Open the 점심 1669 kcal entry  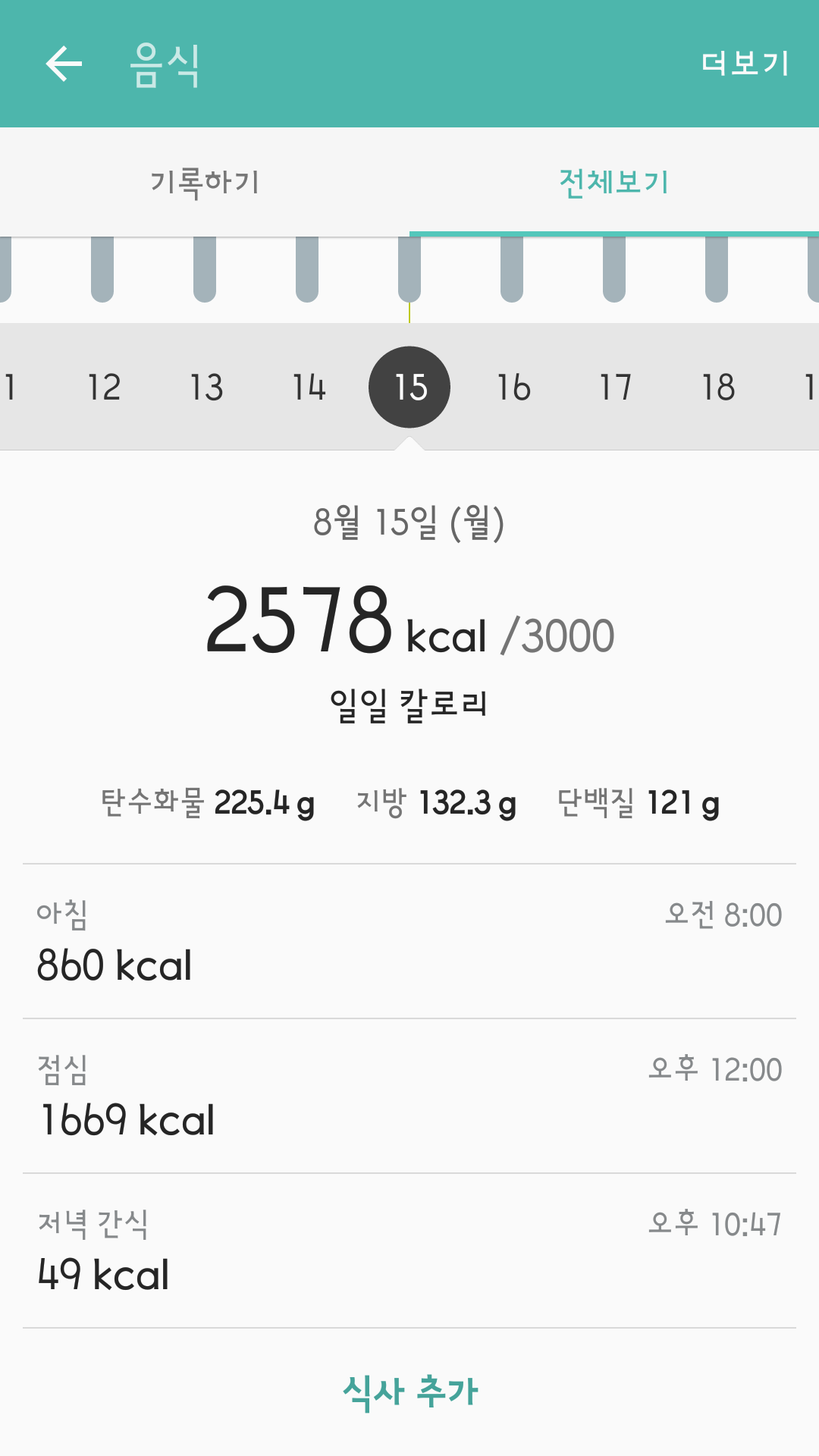click(x=409, y=1097)
